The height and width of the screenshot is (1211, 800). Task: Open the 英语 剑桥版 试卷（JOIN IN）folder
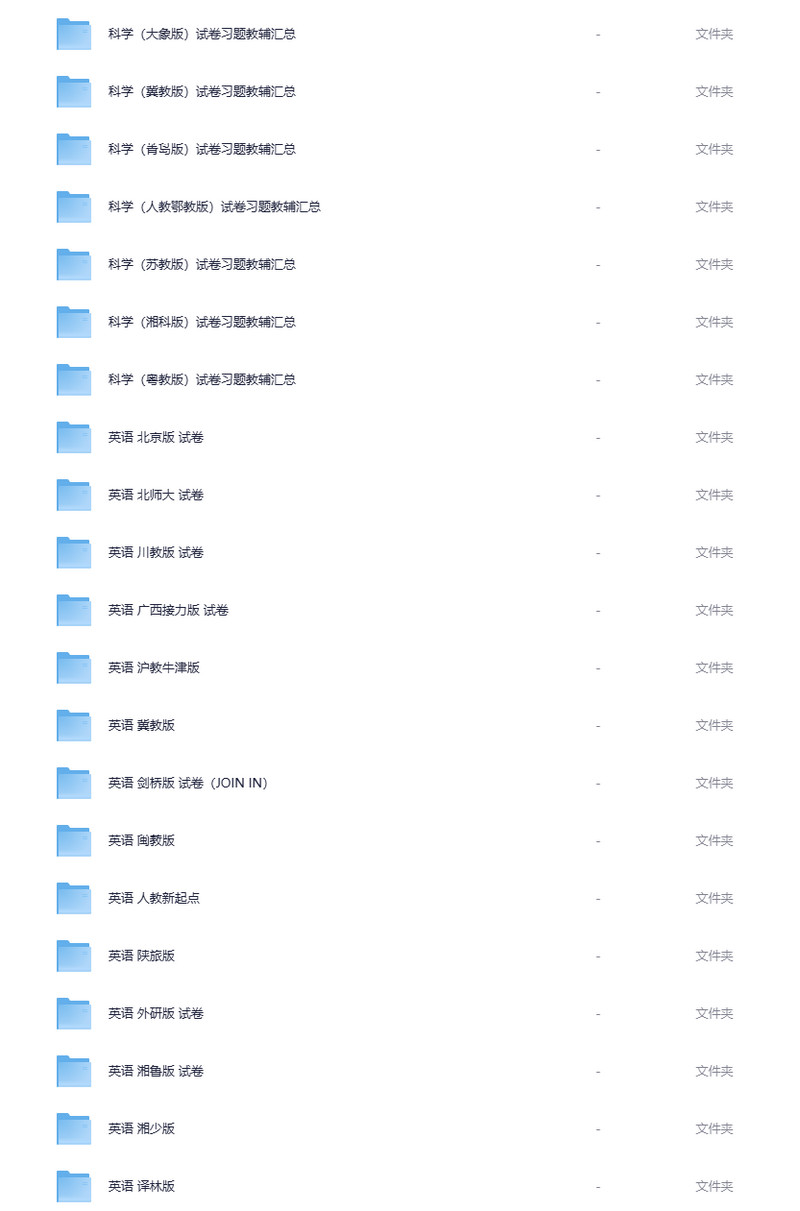pos(187,783)
